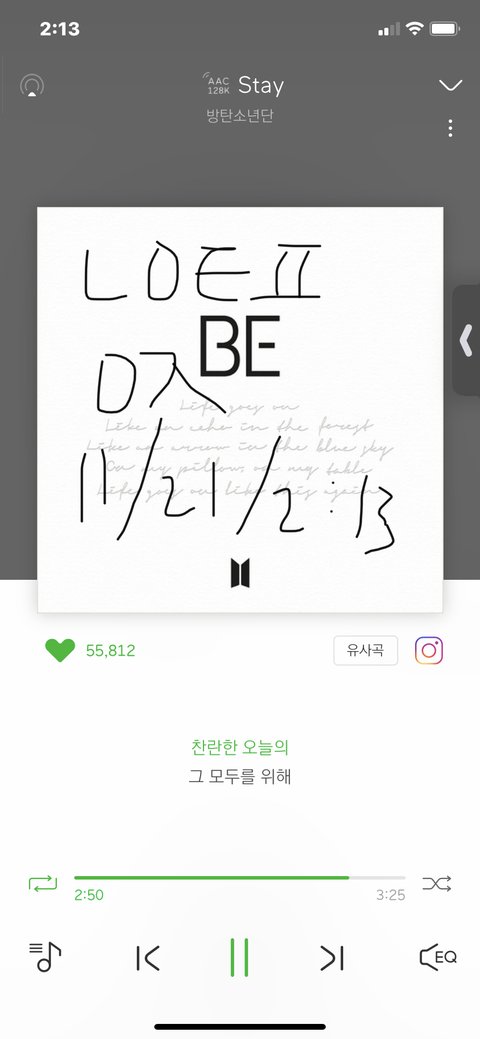This screenshot has width=480, height=1039.
Task: Share the song to Instagram
Action: pos(429,650)
